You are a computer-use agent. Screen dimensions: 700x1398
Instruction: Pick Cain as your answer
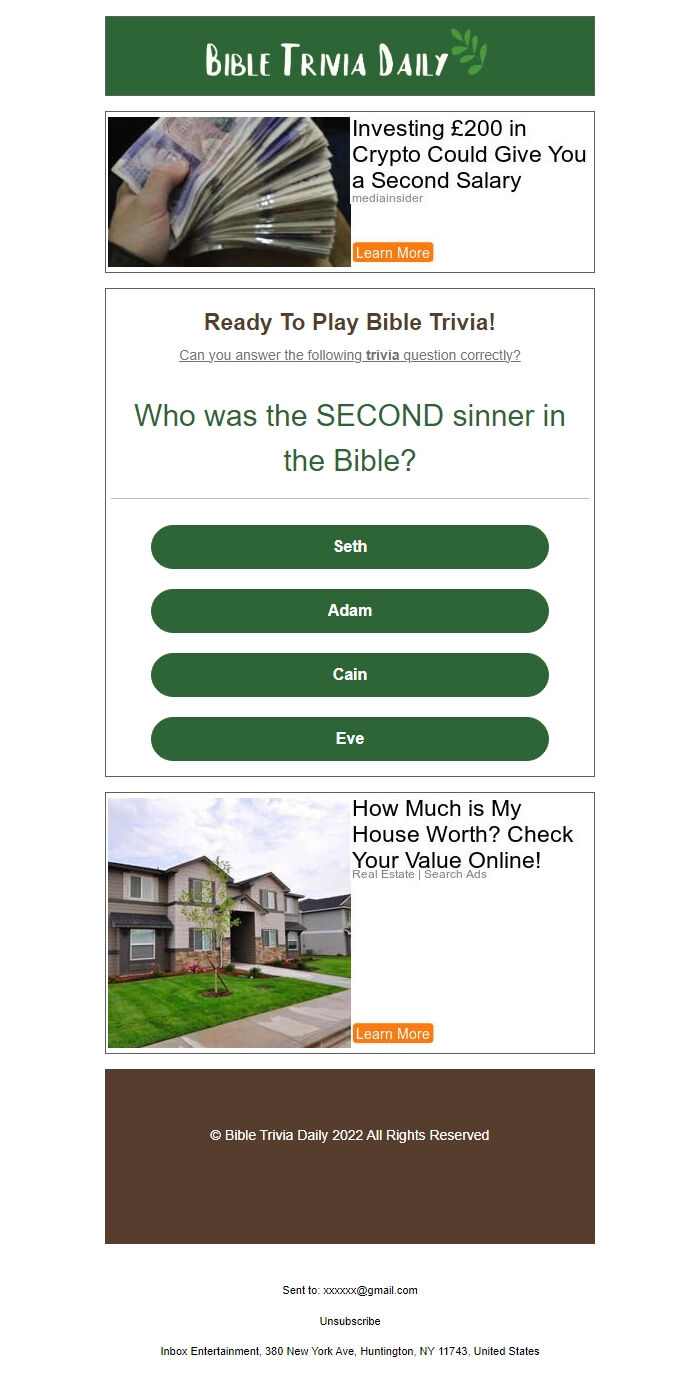[350, 675]
